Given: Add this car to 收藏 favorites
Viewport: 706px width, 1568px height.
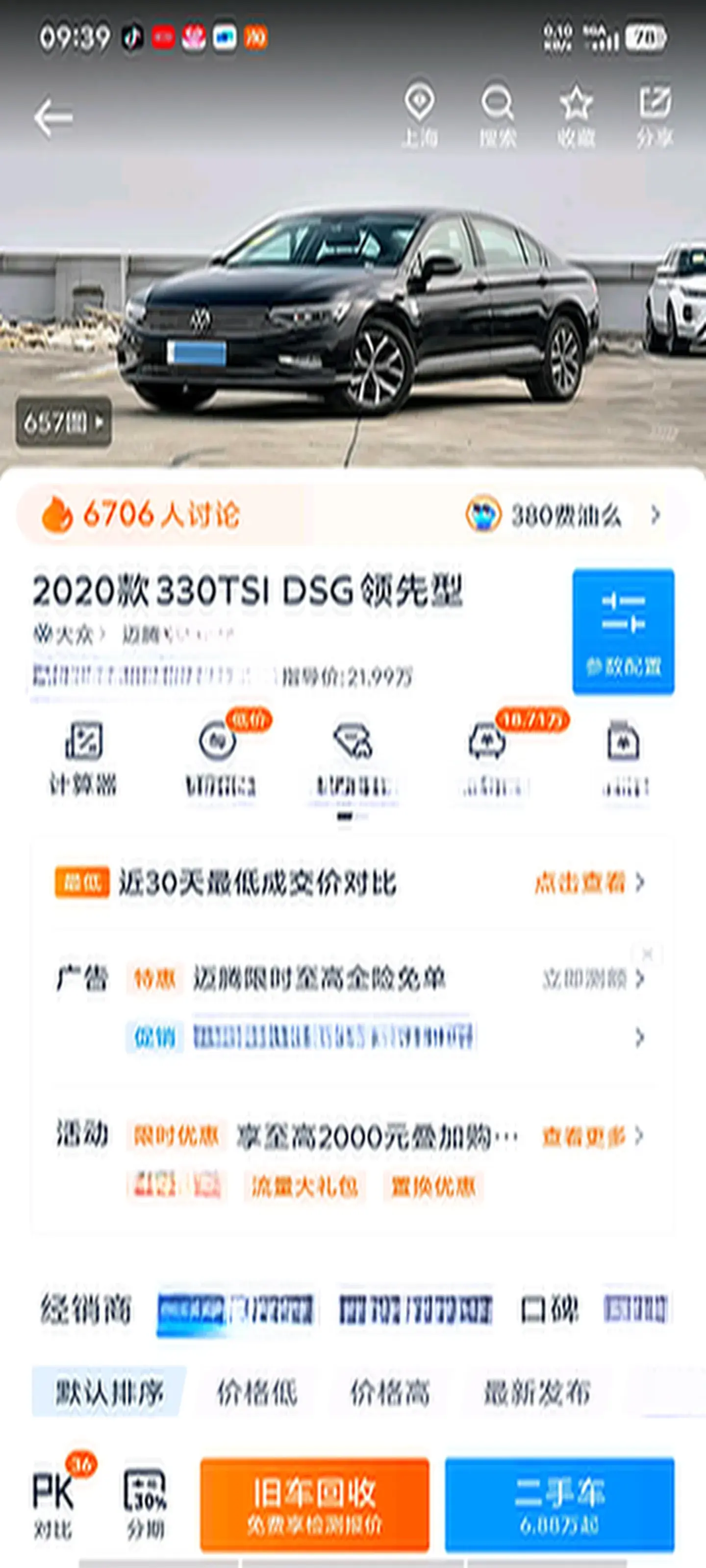Looking at the screenshot, I should [x=576, y=114].
